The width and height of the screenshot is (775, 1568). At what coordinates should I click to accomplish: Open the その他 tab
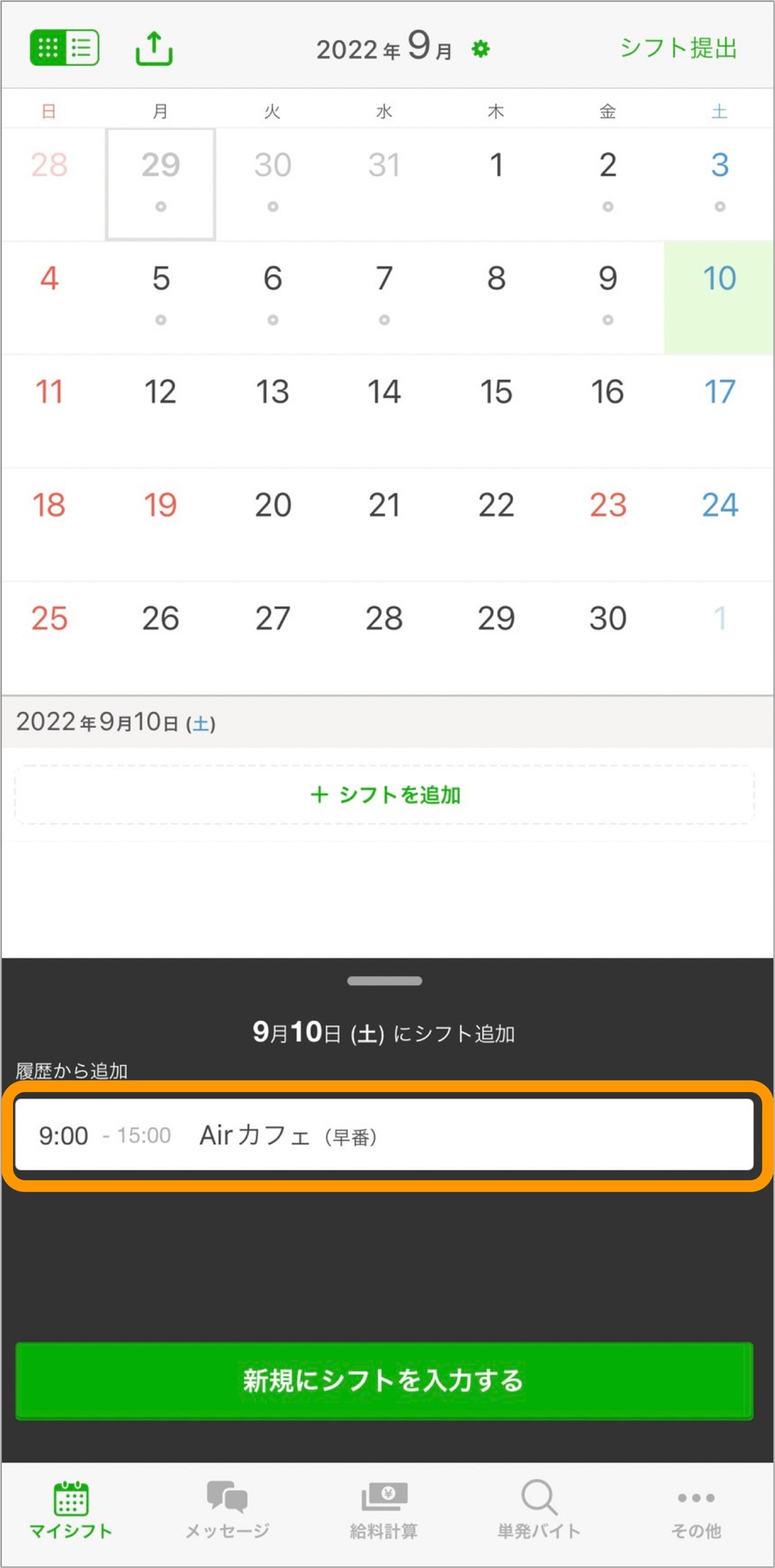coord(696,1509)
